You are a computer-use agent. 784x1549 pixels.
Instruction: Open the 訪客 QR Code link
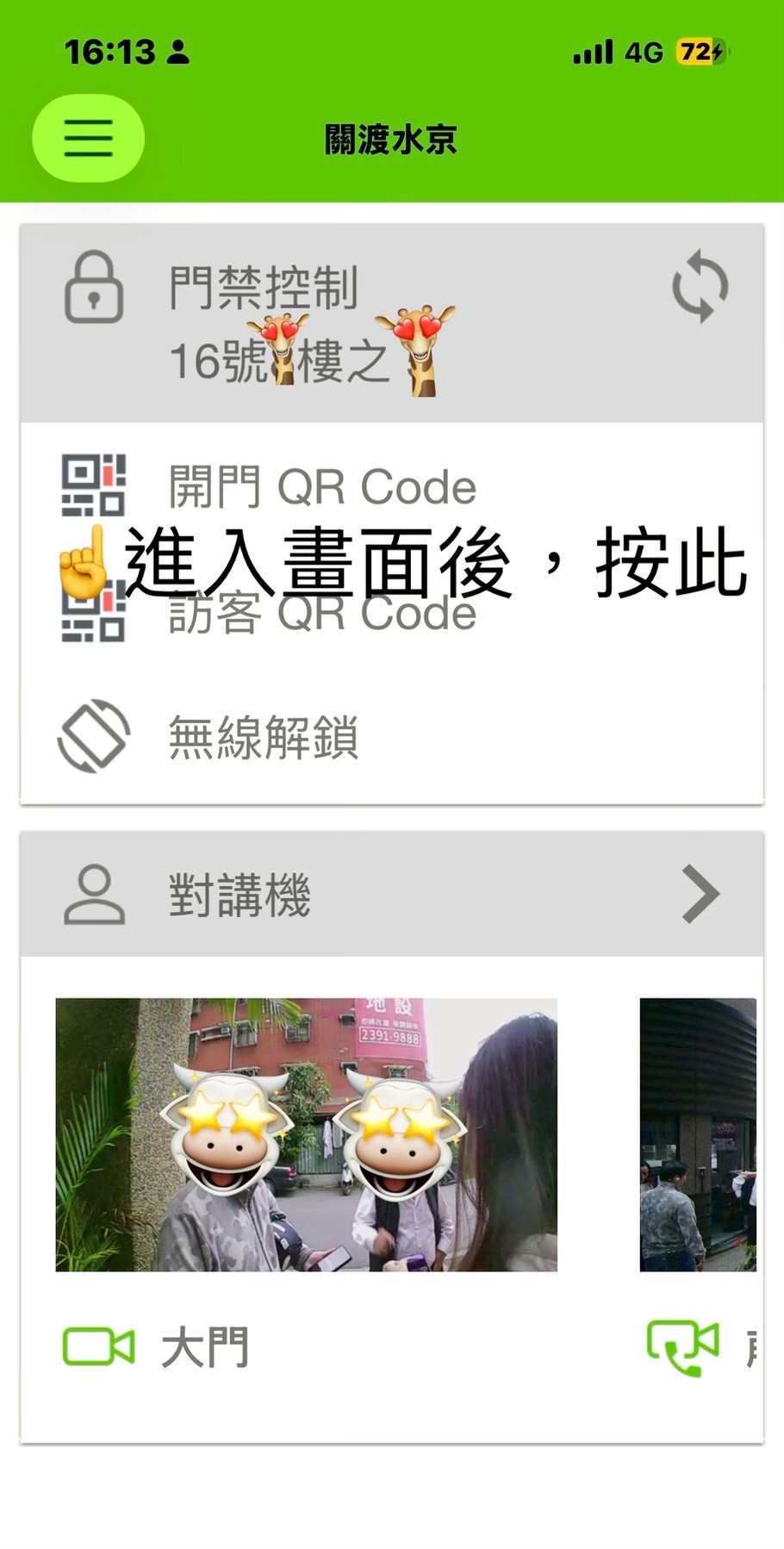pos(321,614)
